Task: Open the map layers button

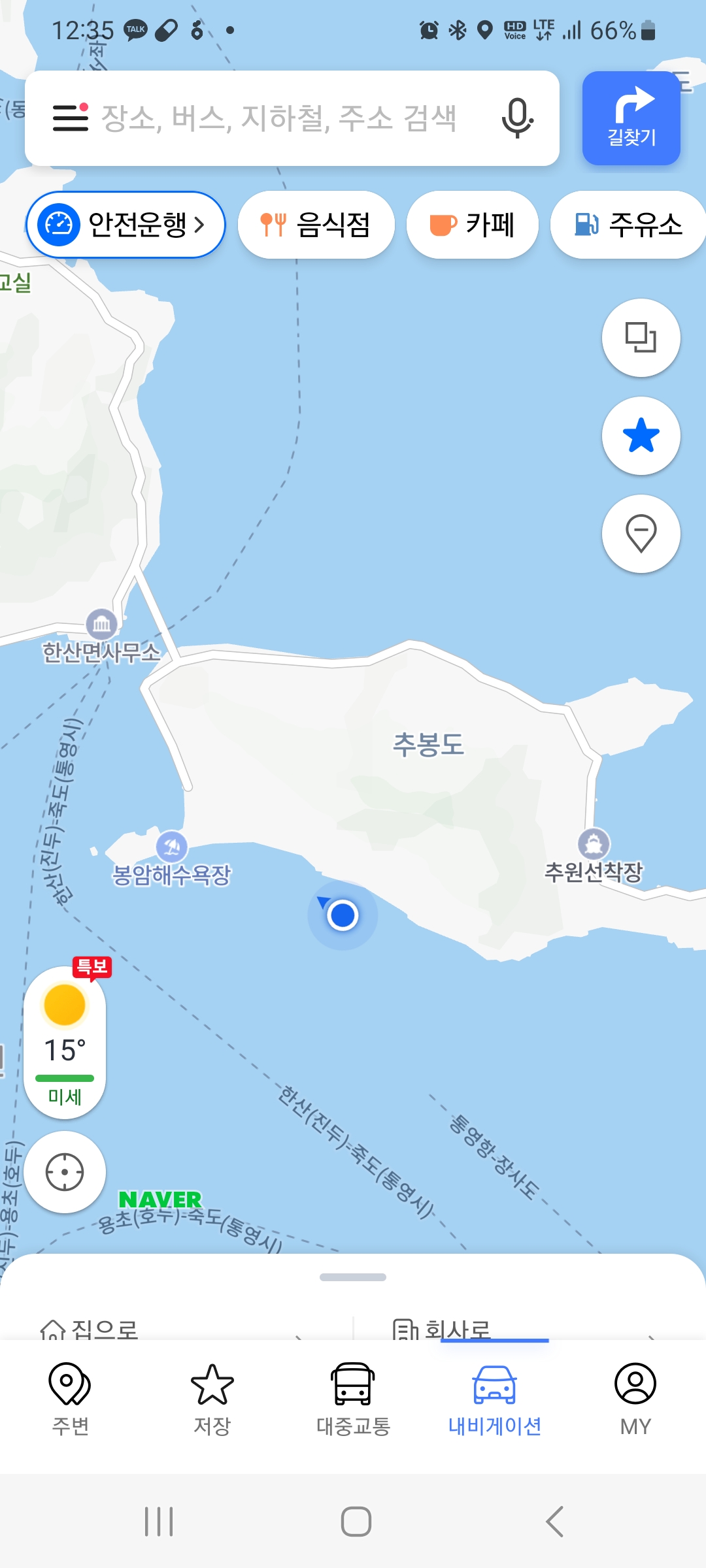Action: (641, 338)
